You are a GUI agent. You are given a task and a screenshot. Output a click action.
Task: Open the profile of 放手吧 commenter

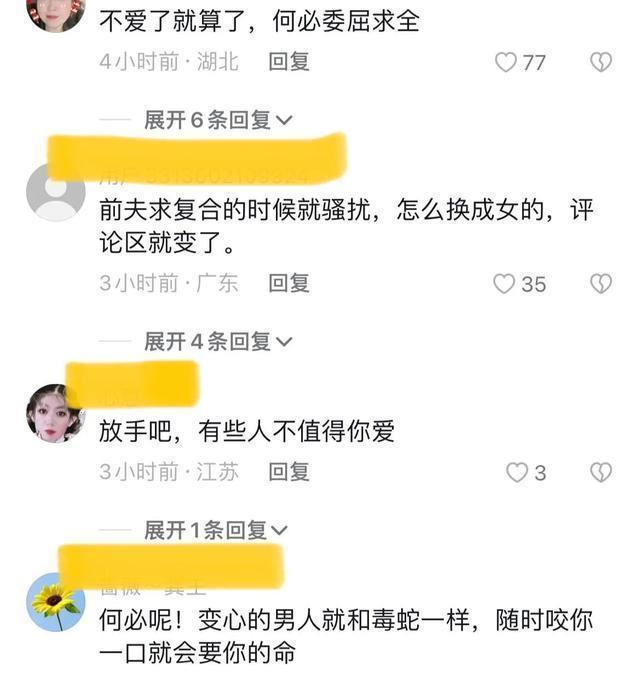coord(55,412)
